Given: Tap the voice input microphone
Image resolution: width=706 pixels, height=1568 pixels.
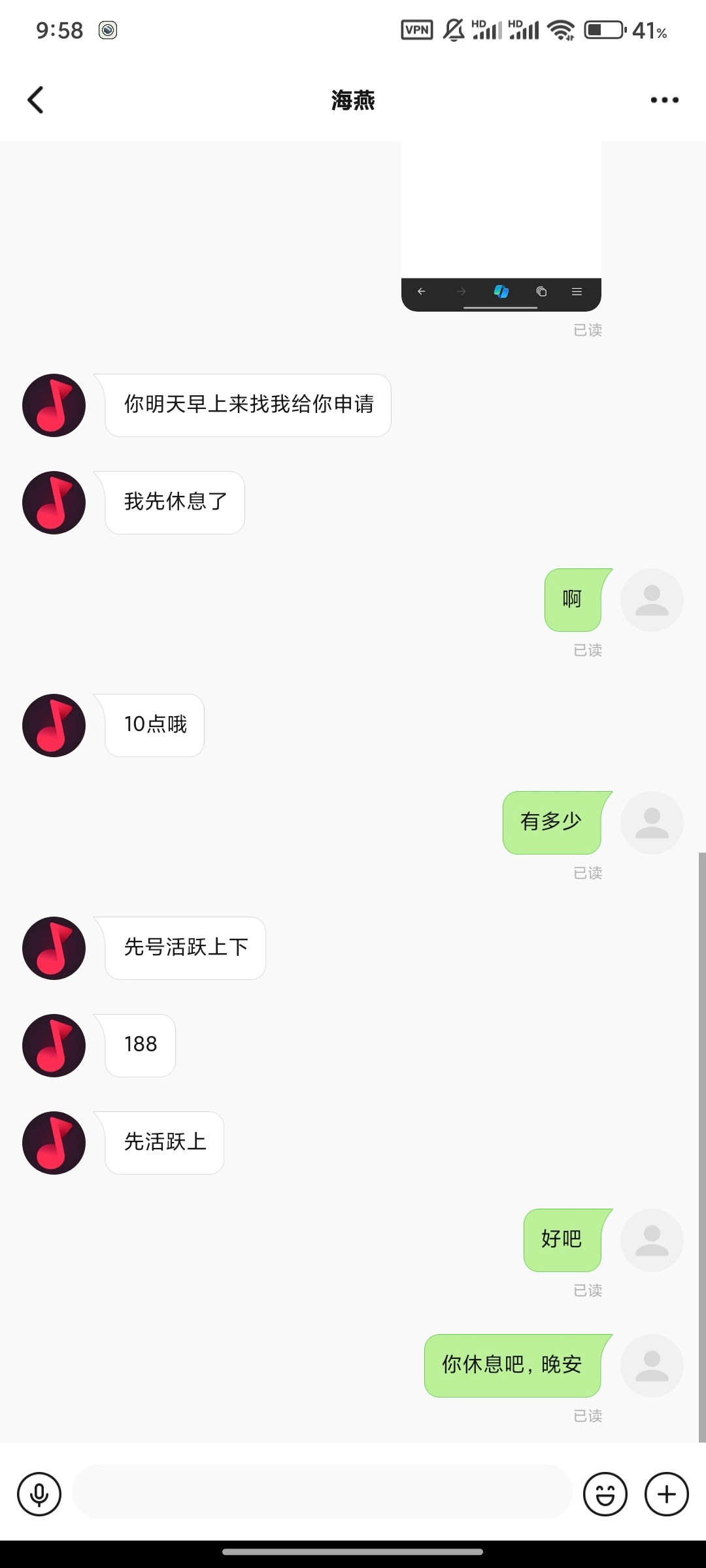Looking at the screenshot, I should (x=39, y=1494).
